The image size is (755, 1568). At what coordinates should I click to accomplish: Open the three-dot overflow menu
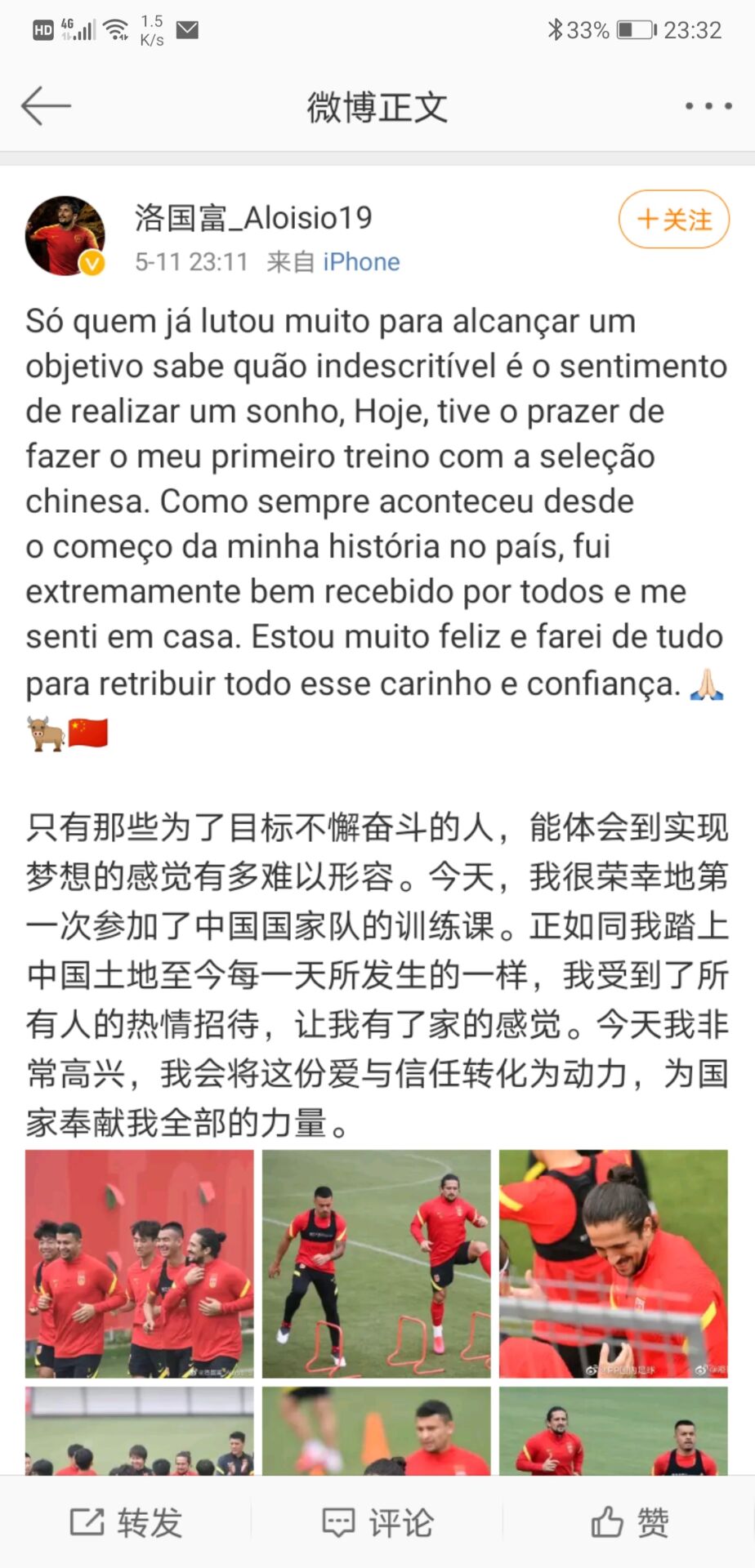[x=708, y=106]
